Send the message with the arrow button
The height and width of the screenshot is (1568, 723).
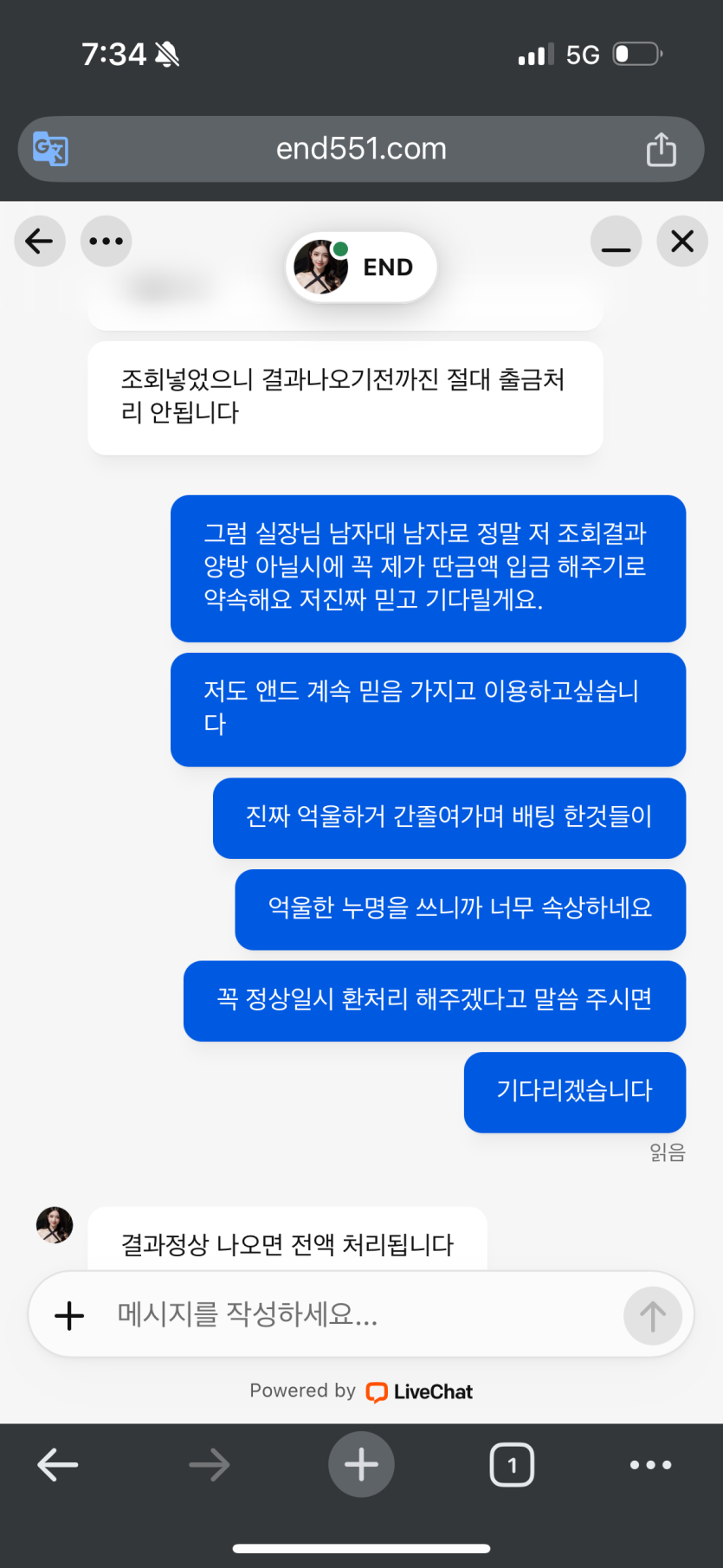coord(652,1315)
